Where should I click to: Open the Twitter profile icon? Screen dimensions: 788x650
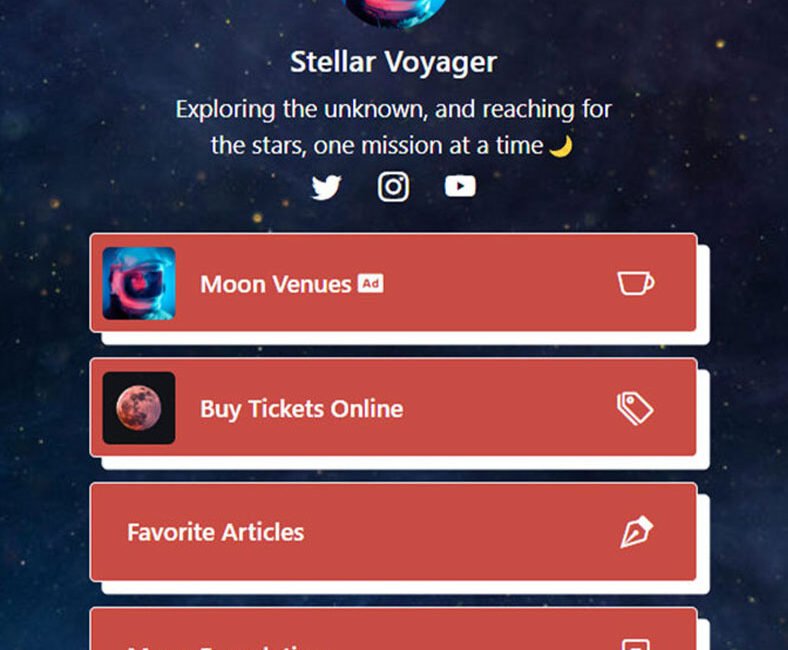[326, 187]
